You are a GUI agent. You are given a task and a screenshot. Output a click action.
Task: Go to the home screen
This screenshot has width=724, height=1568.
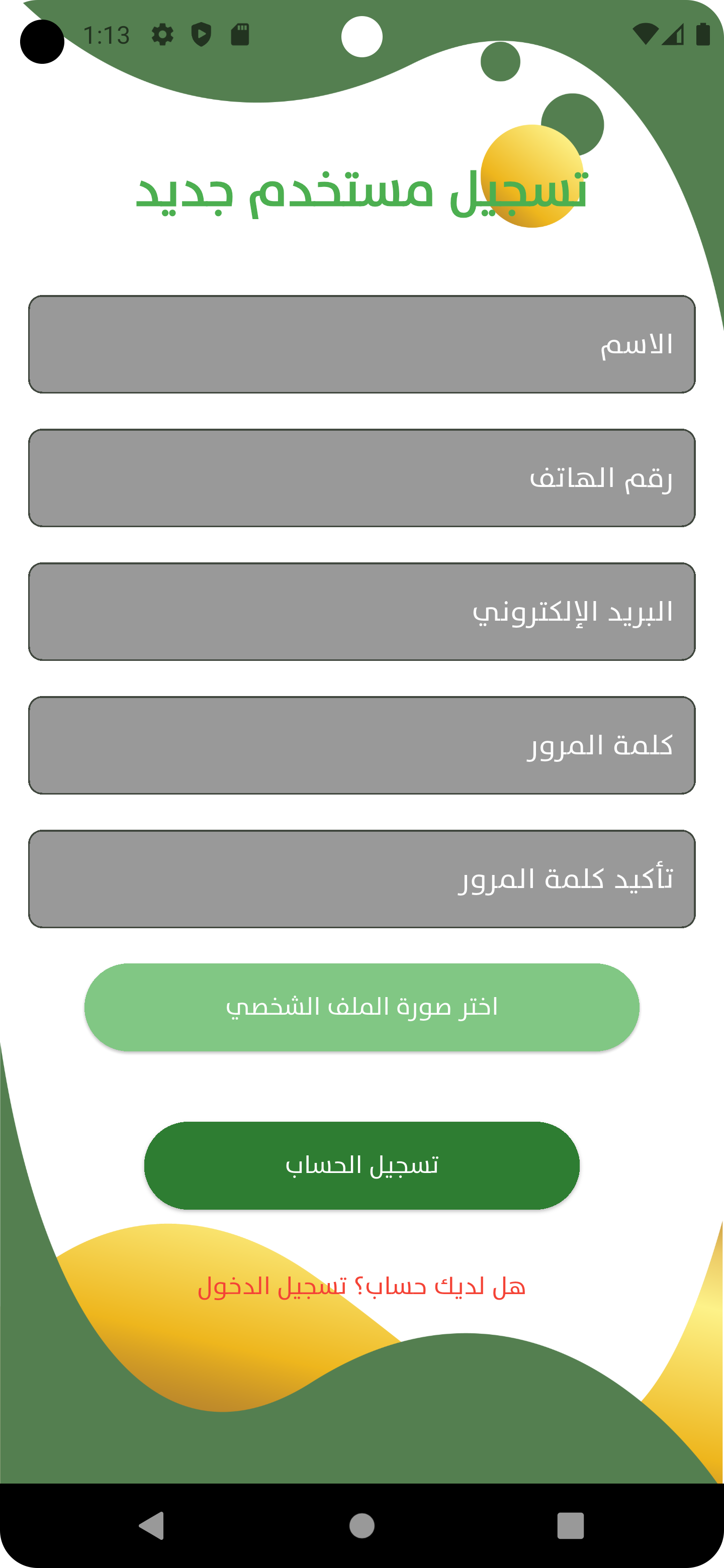(x=361, y=1525)
